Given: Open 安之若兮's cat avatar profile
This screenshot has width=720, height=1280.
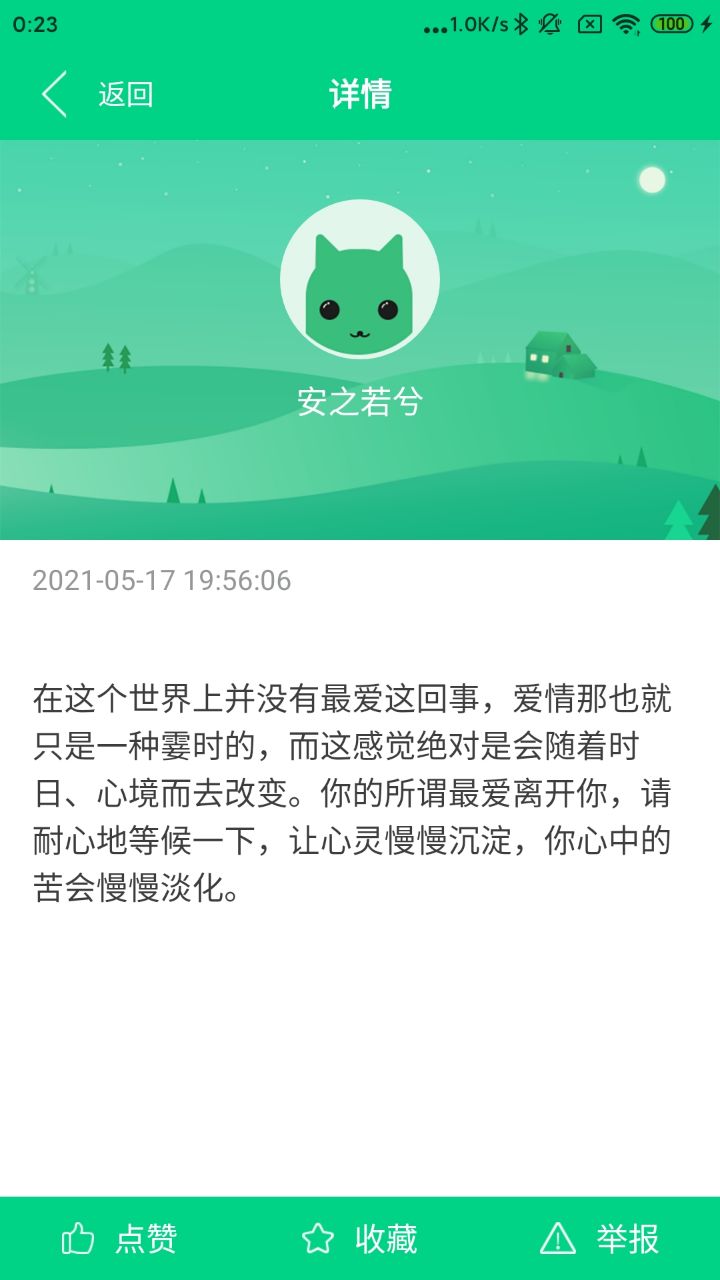Looking at the screenshot, I should tap(360, 279).
